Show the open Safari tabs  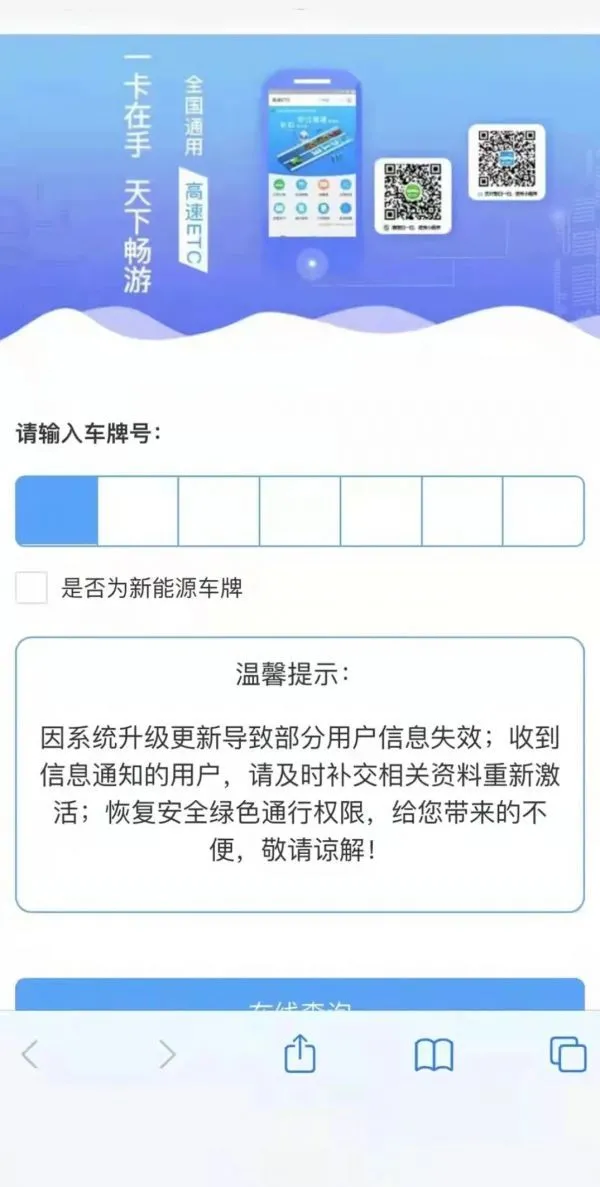pos(567,1054)
